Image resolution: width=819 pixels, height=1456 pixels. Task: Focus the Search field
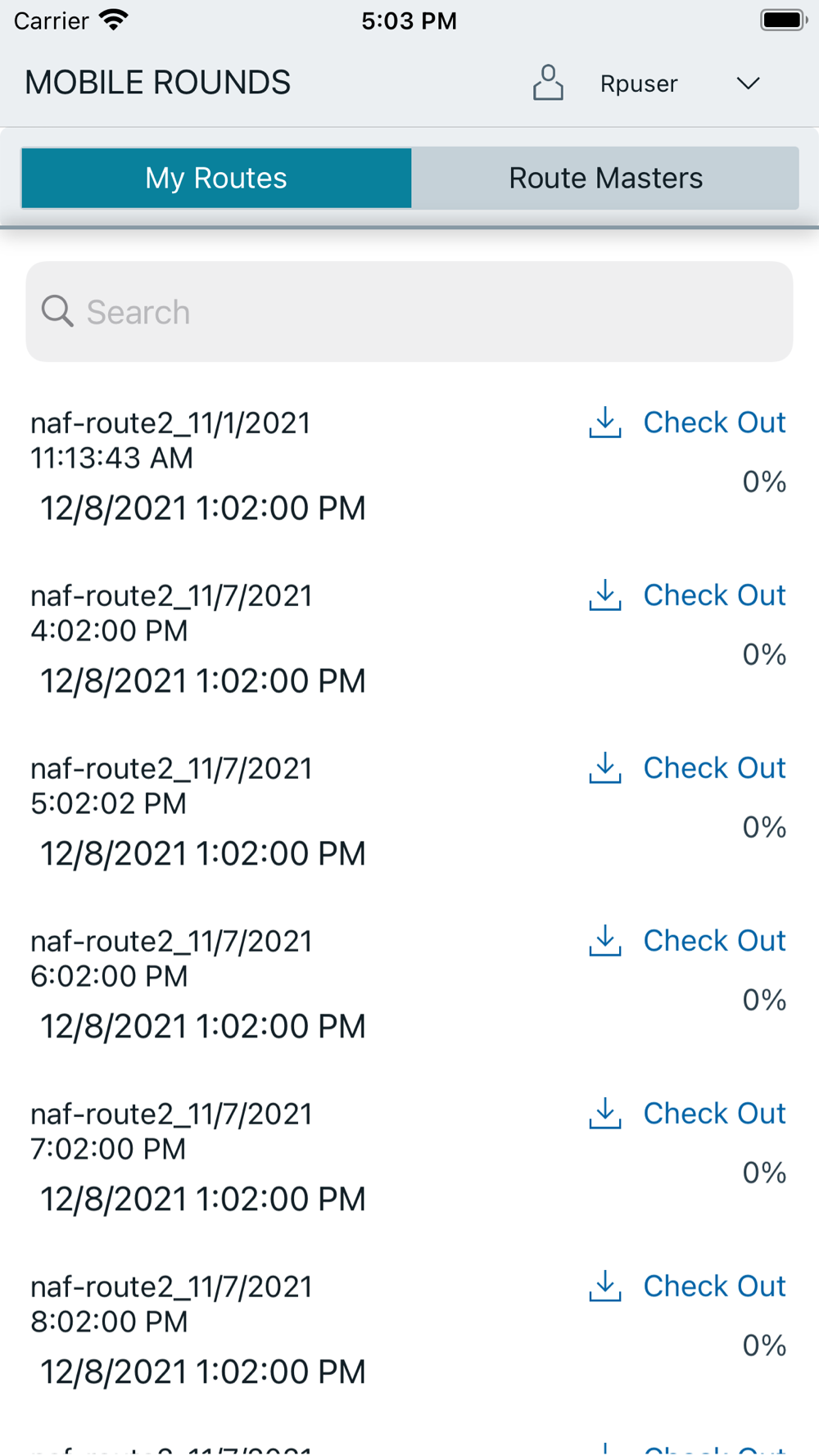pyautogui.click(x=409, y=312)
